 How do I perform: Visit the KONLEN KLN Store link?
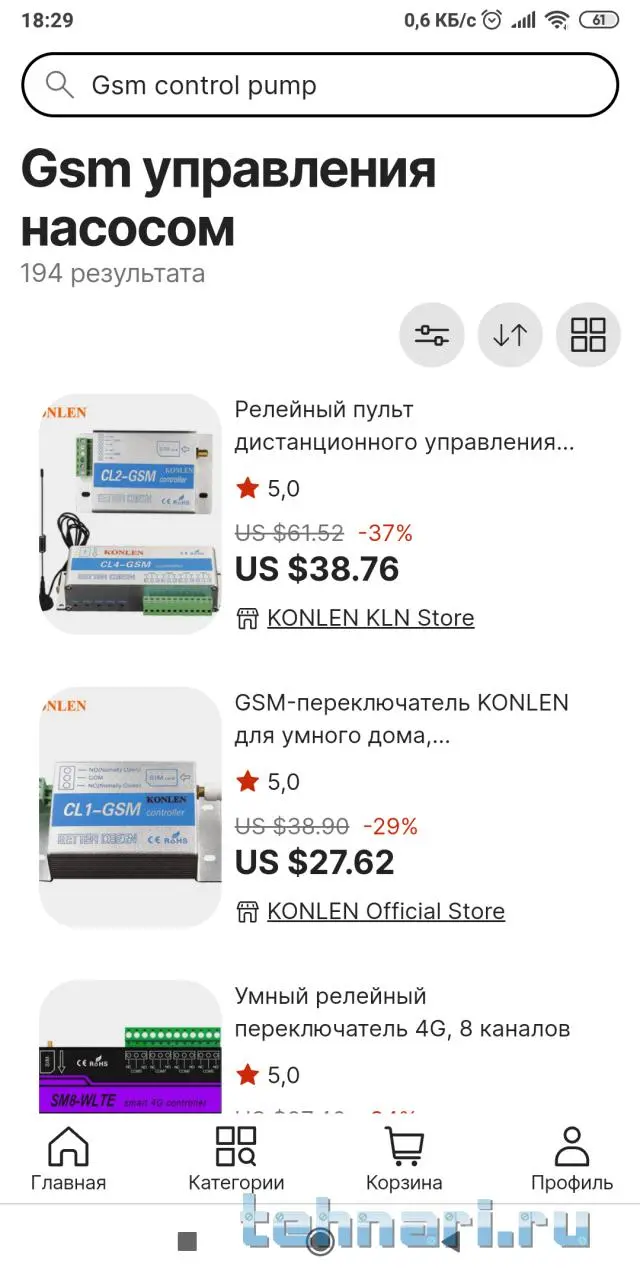(x=370, y=618)
